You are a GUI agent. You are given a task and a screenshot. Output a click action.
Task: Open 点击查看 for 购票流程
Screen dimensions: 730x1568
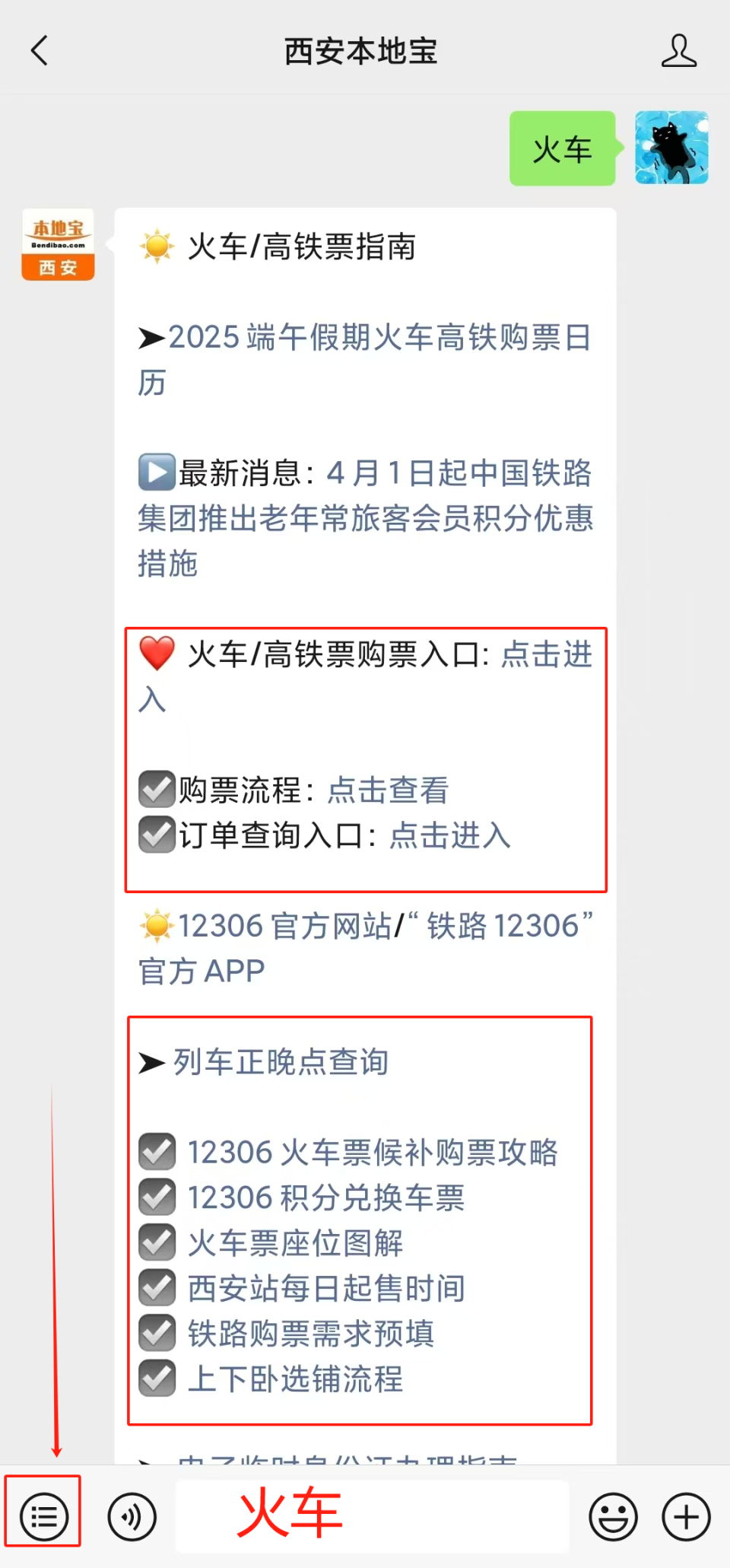pos(387,790)
